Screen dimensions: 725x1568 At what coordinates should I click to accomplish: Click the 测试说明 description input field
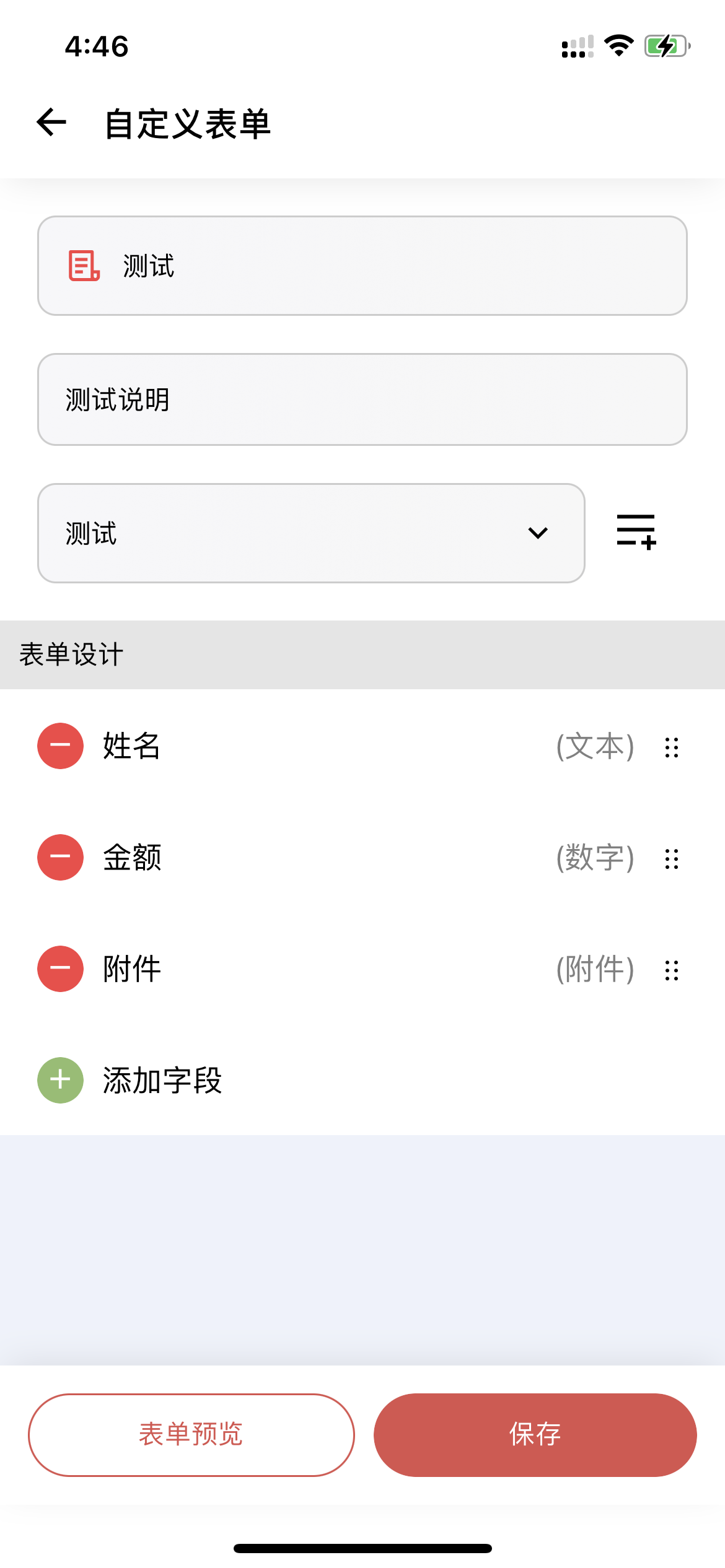click(362, 399)
